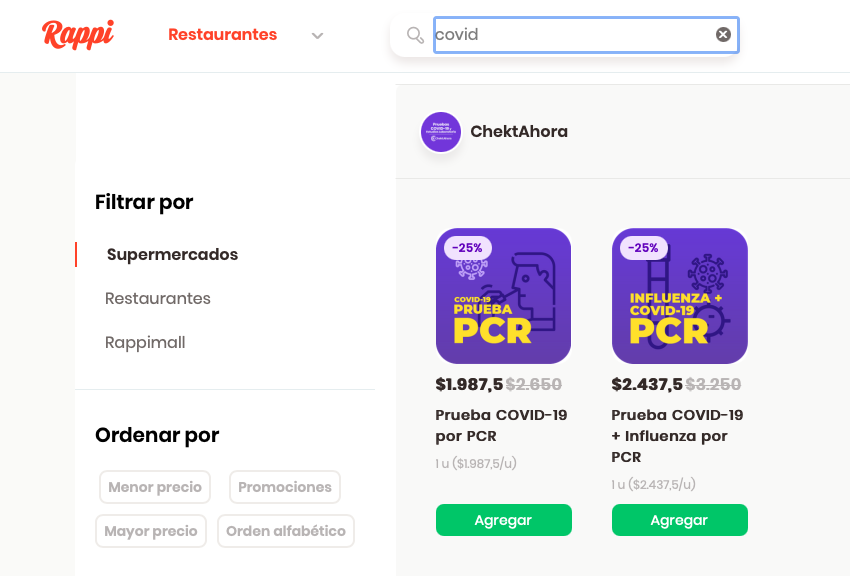Expand the Restaurantes category dropdown
850x576 pixels.
(317, 36)
